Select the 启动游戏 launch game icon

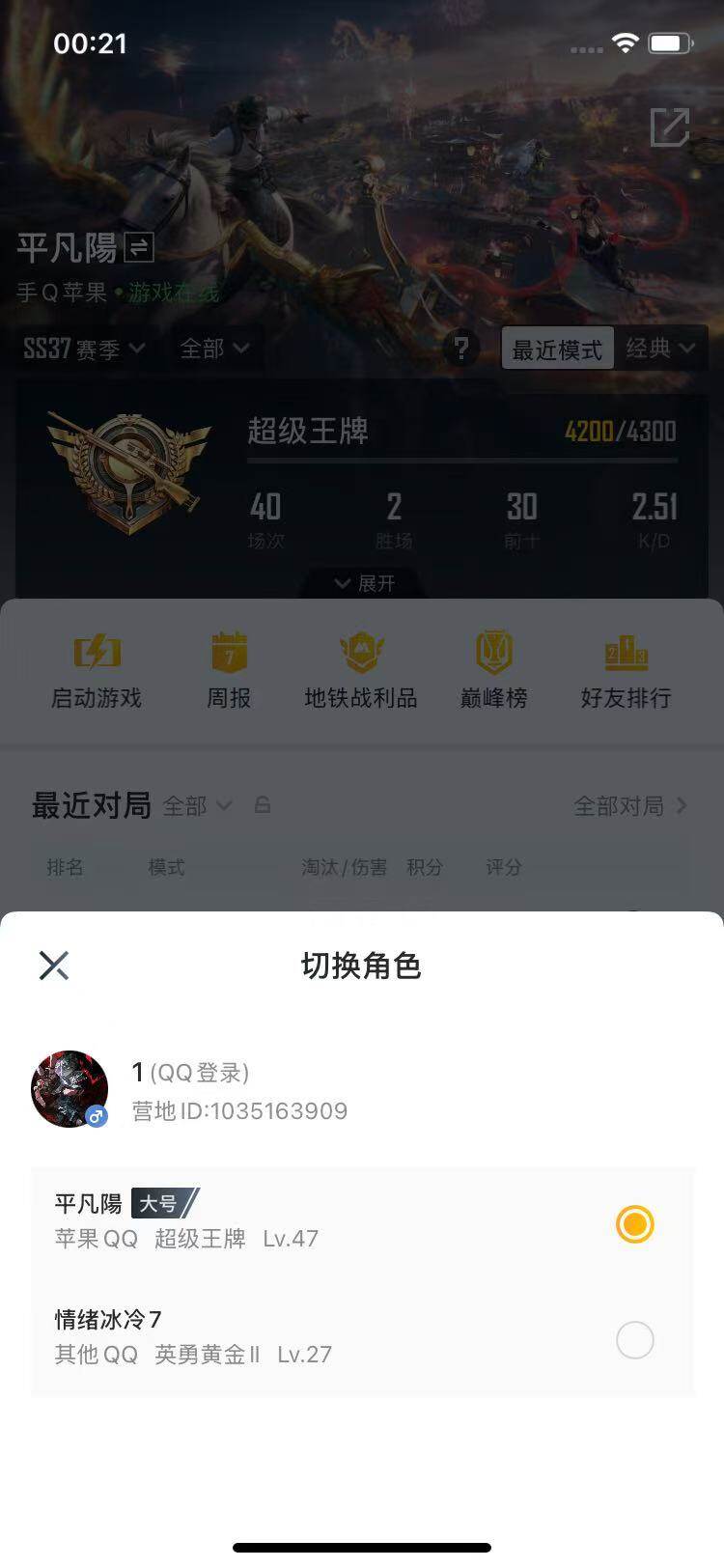[x=97, y=666]
